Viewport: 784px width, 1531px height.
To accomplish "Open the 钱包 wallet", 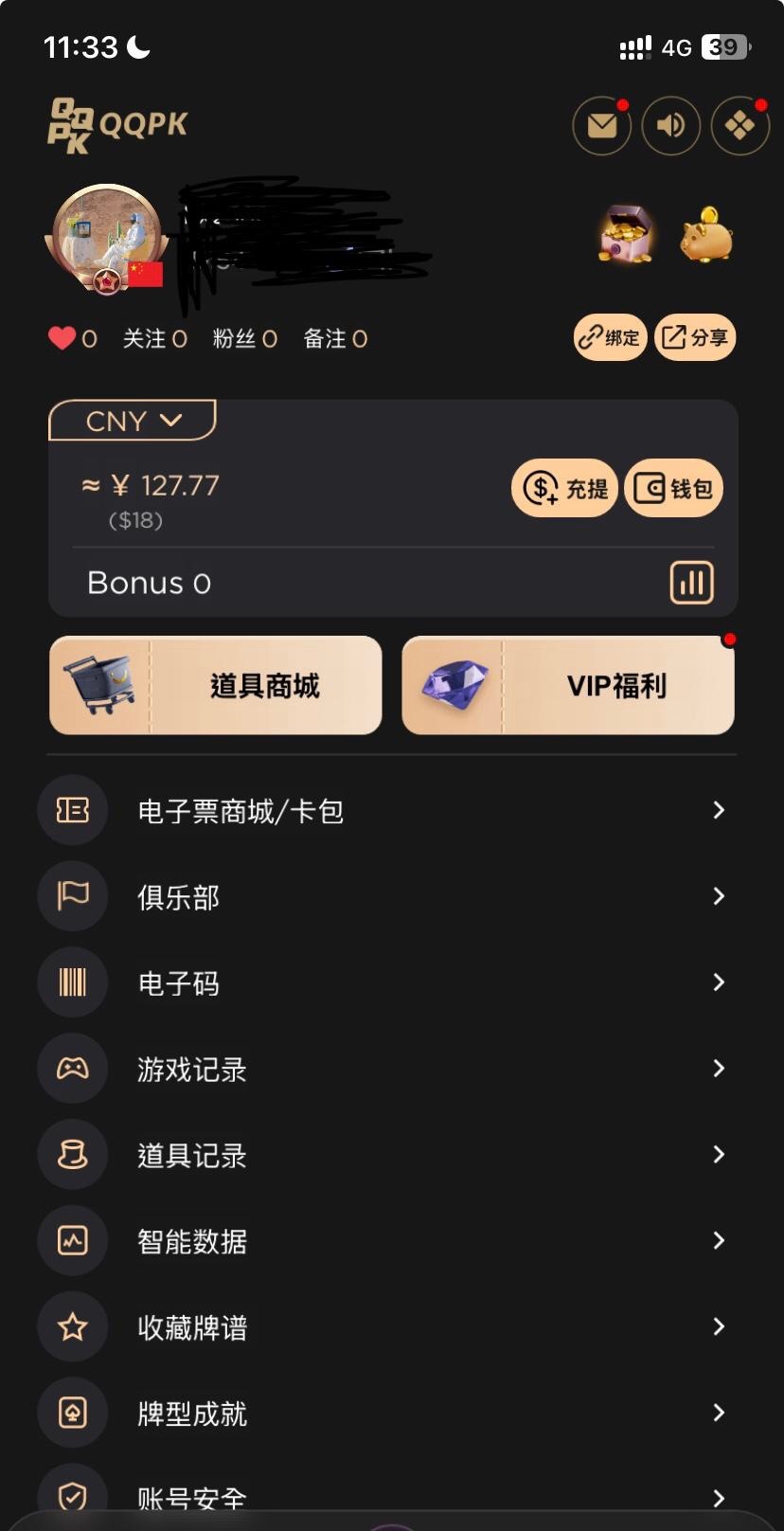I will click(x=673, y=489).
